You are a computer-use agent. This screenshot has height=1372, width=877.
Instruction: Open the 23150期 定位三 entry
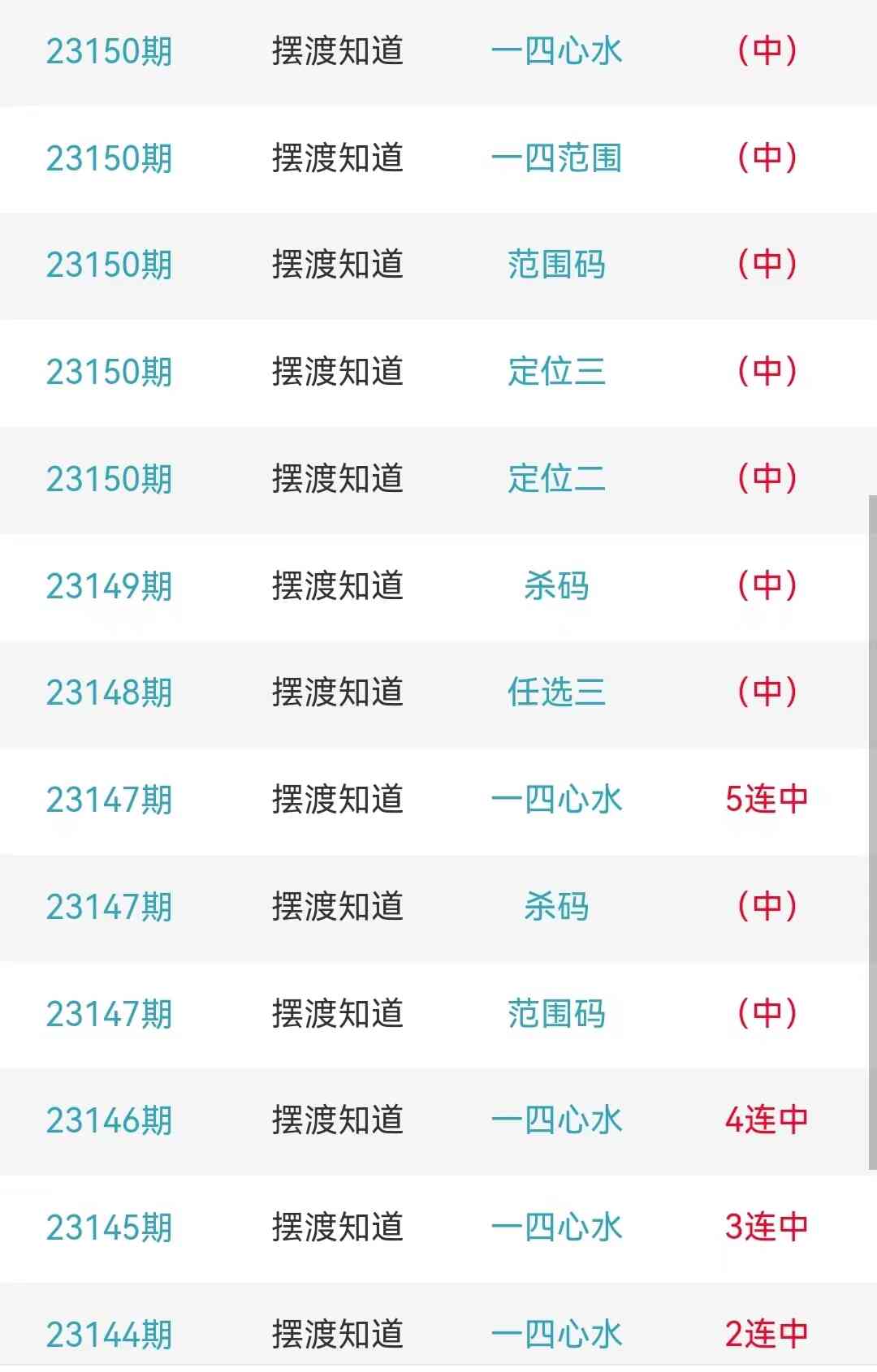click(556, 372)
